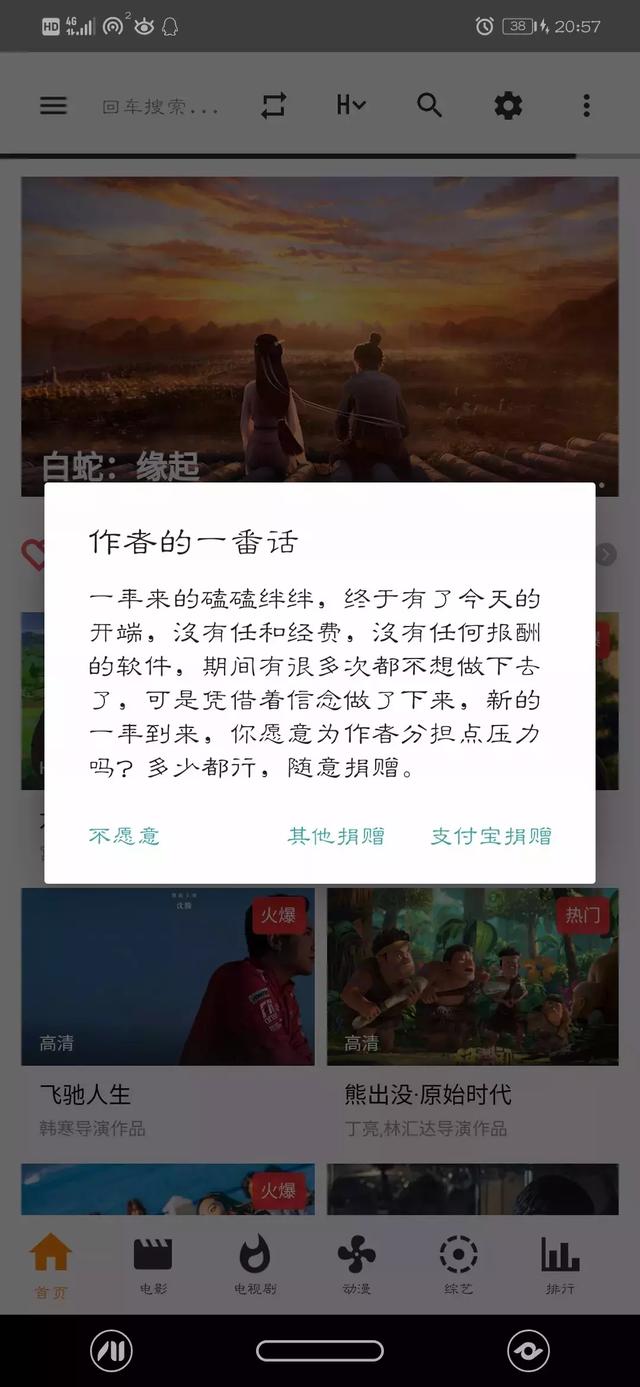Switch to the 动漫 tab

click(x=356, y=1265)
